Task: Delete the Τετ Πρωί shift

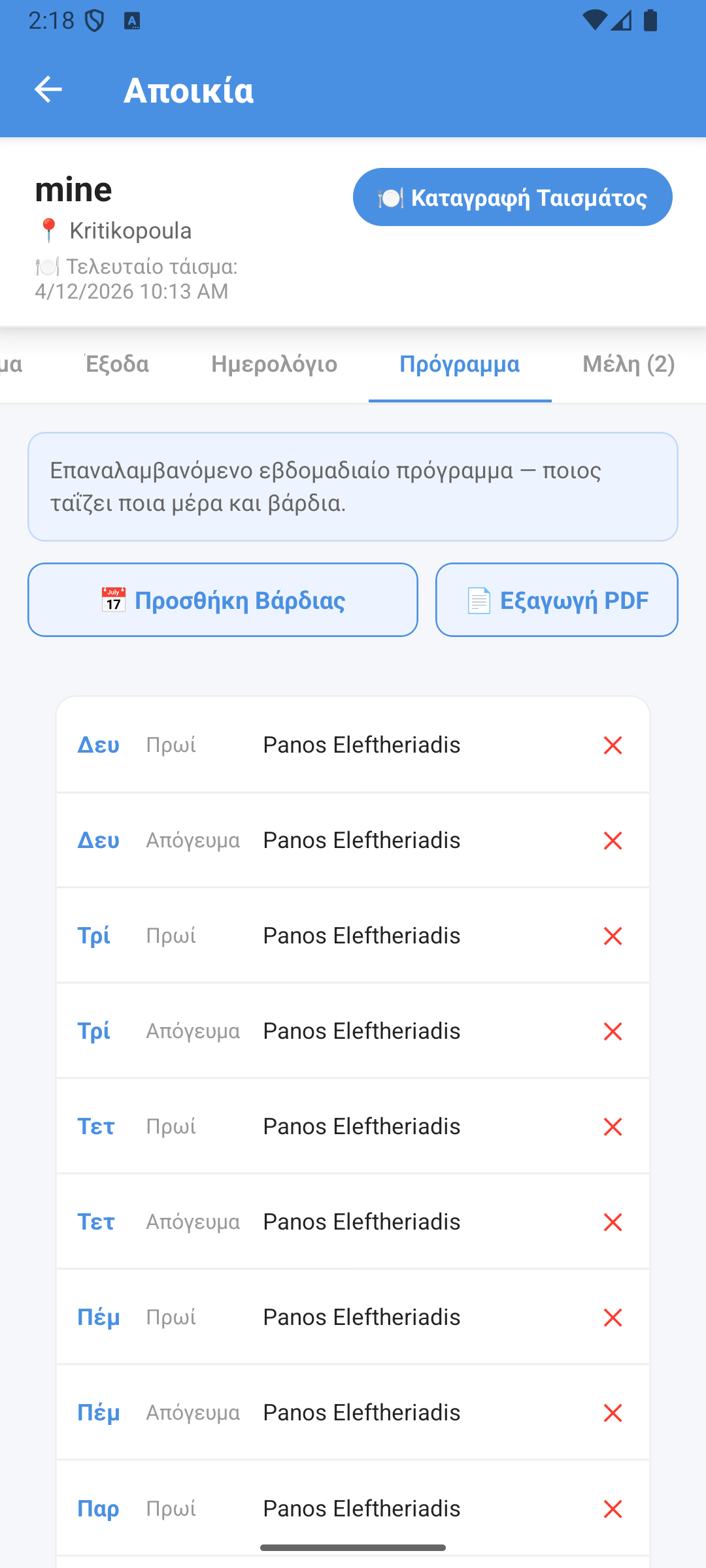Action: [x=613, y=1127]
